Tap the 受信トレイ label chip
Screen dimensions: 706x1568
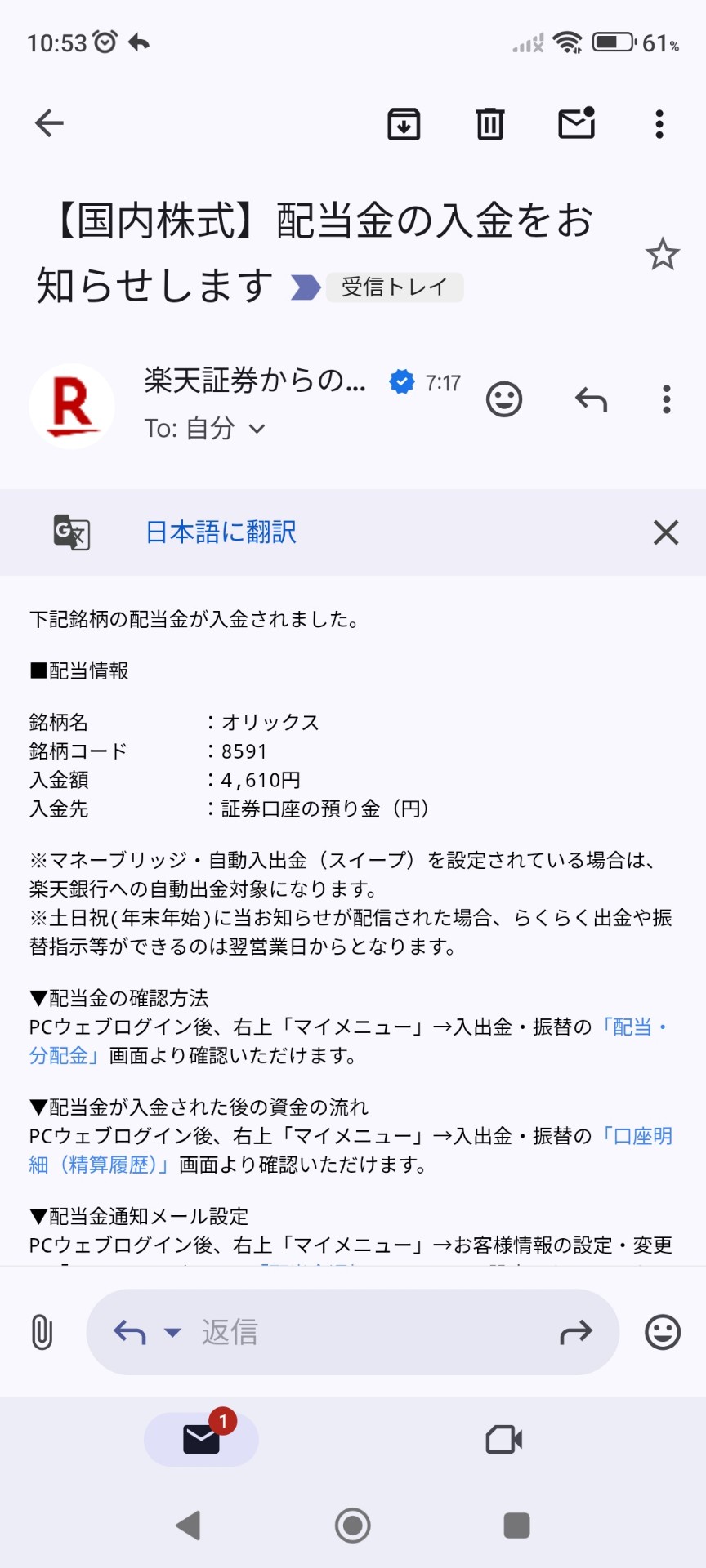point(395,287)
